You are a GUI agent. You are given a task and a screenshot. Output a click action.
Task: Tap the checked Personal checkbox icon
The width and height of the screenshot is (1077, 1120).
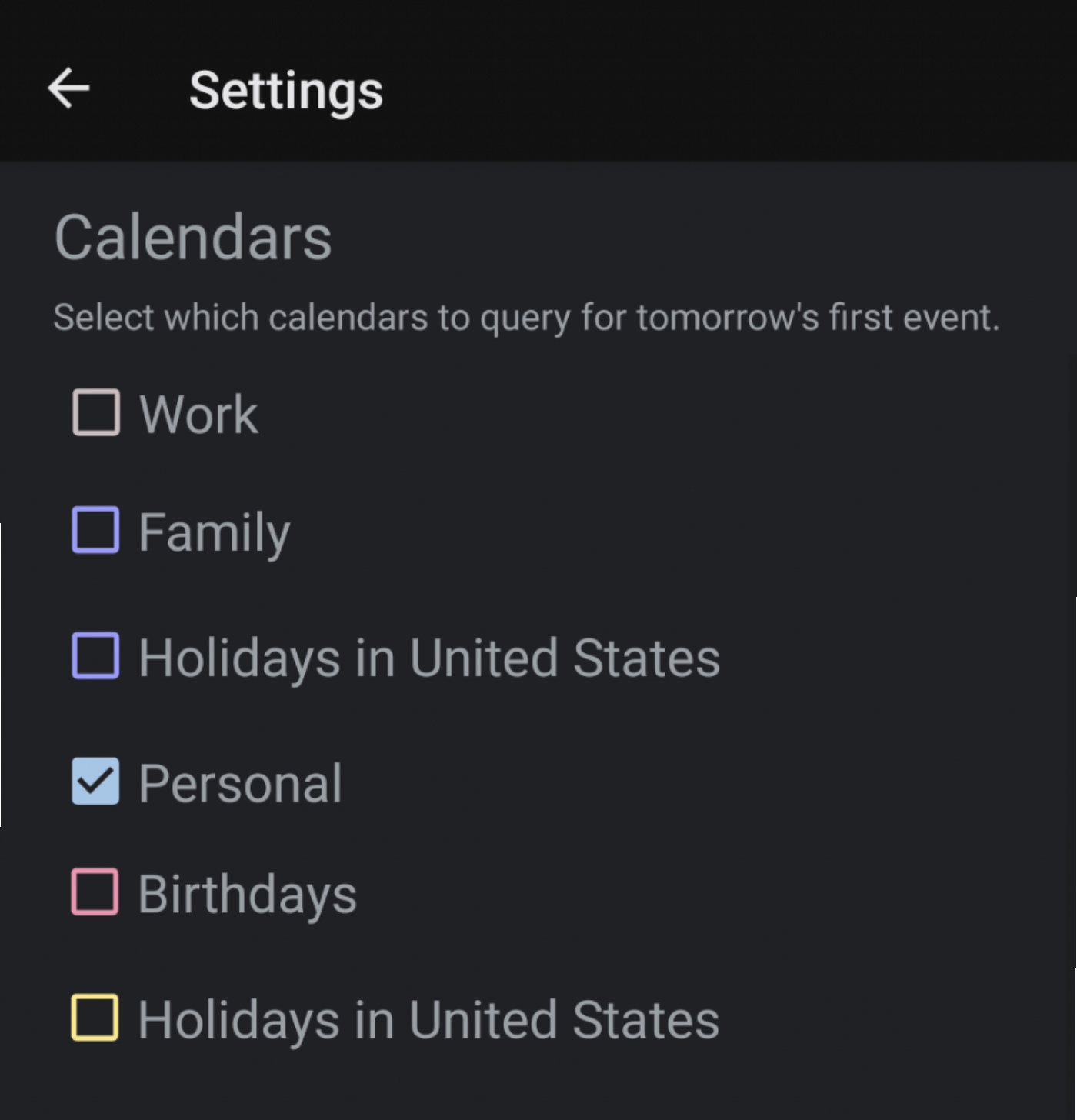click(x=95, y=782)
